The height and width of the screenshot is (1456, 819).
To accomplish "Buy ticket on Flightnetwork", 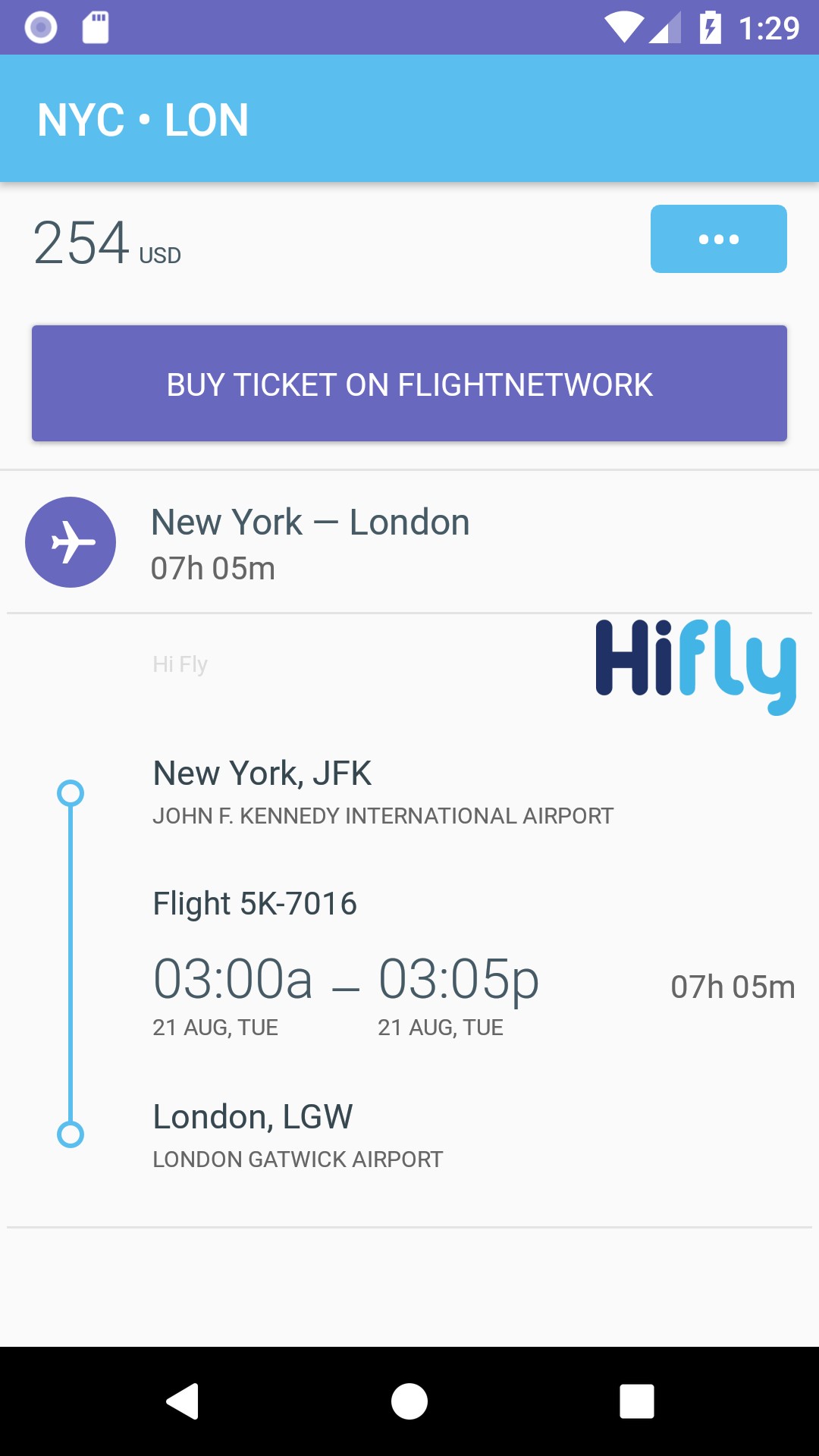I will click(x=409, y=384).
